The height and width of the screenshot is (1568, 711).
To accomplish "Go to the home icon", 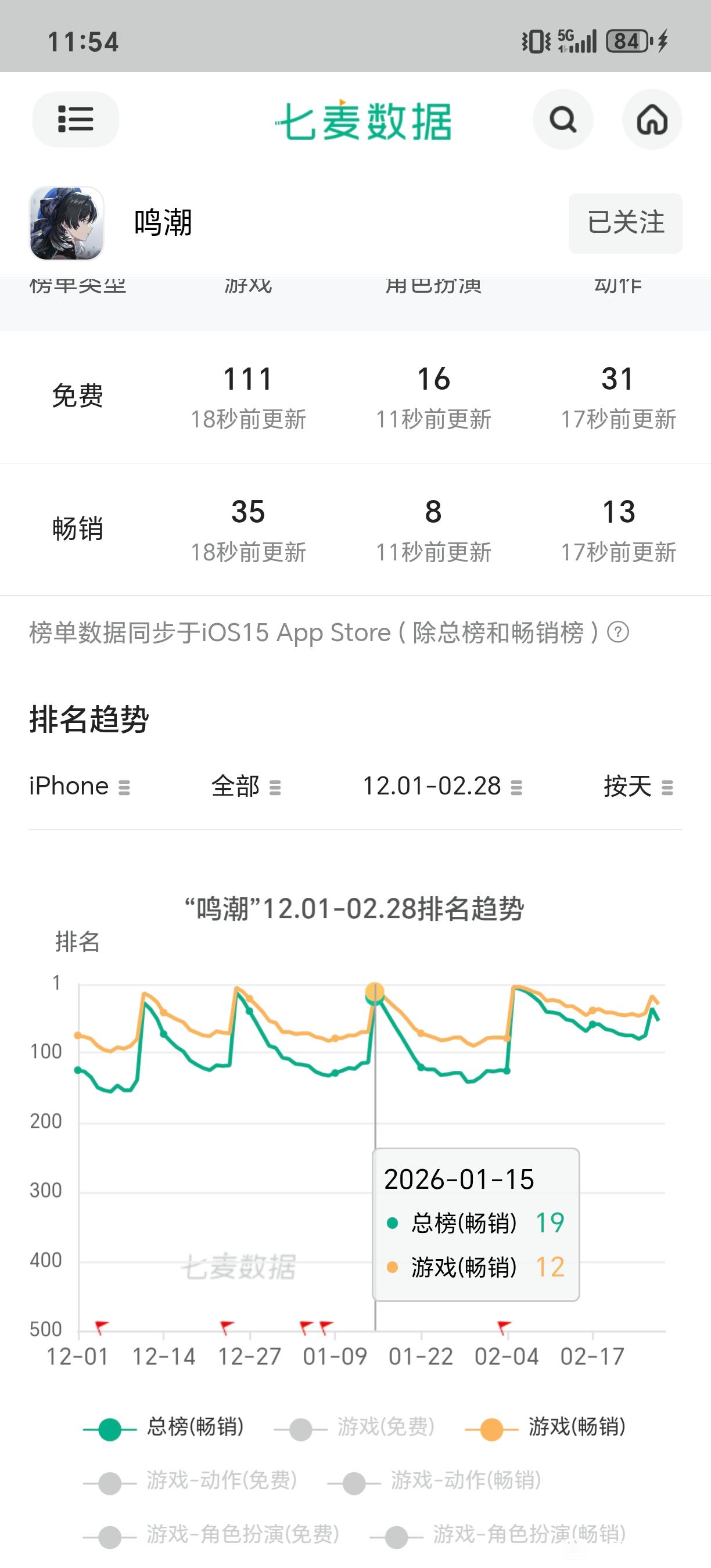I will 651,119.
